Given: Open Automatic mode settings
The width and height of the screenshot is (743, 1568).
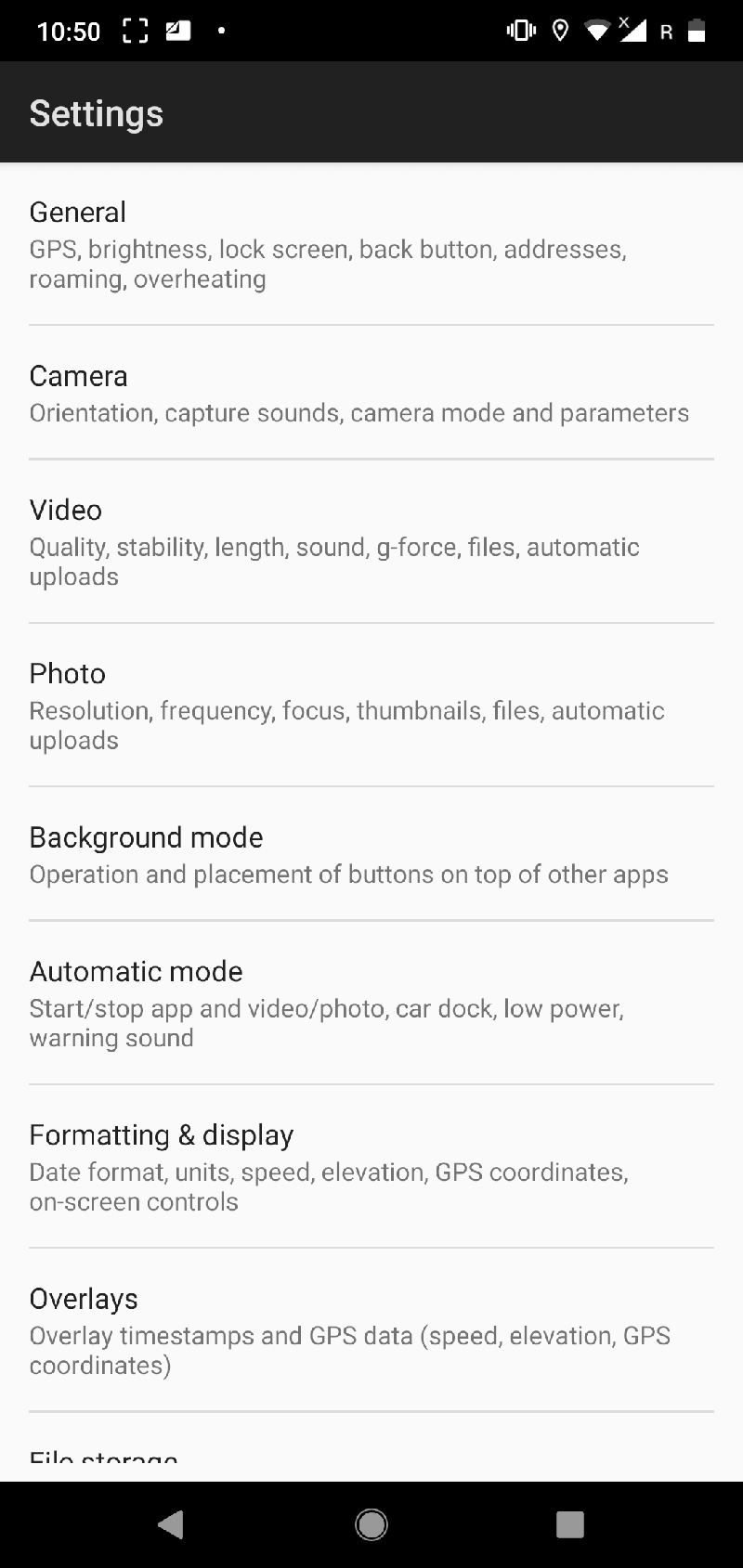Looking at the screenshot, I should [371, 1003].
